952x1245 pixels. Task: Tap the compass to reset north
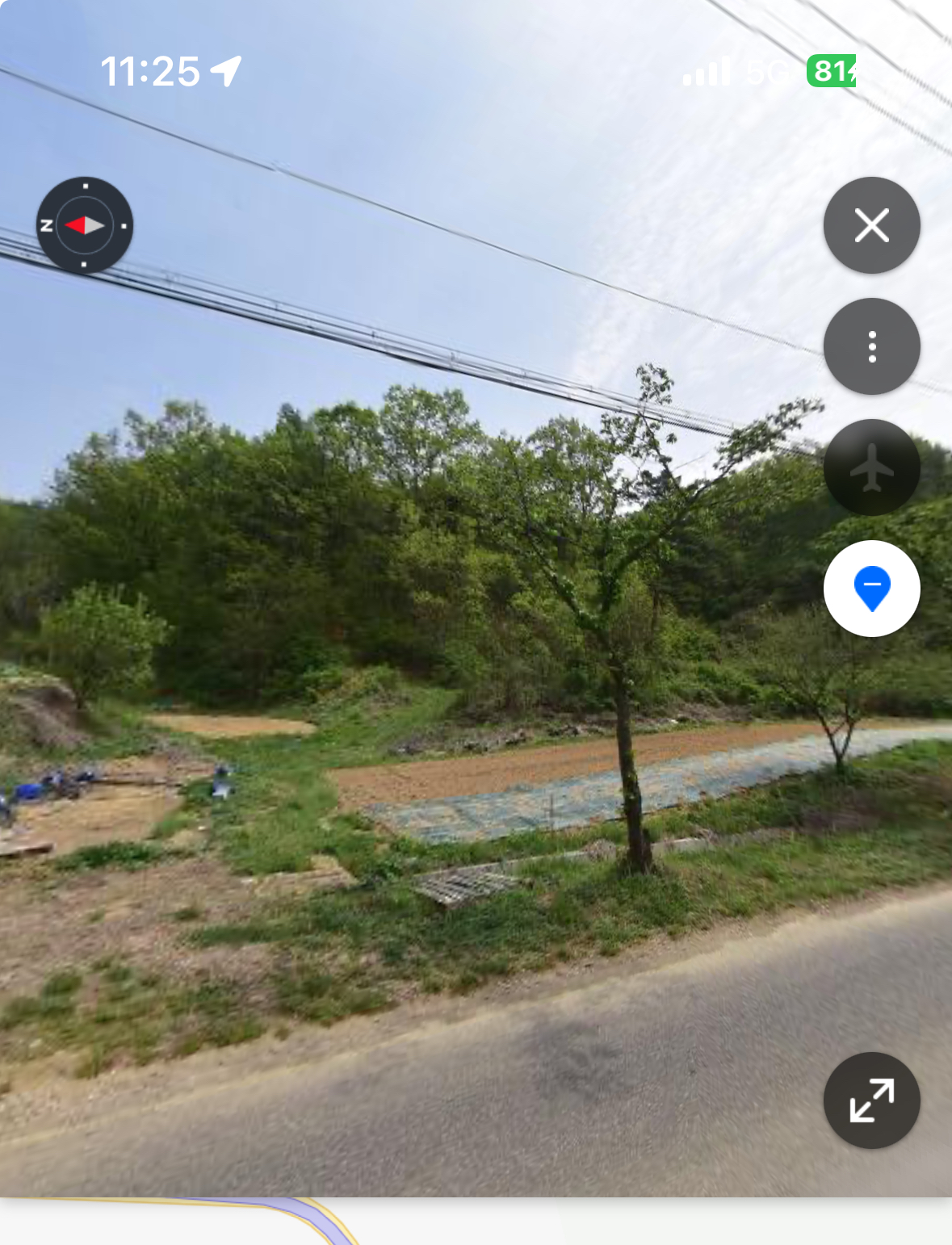(85, 225)
